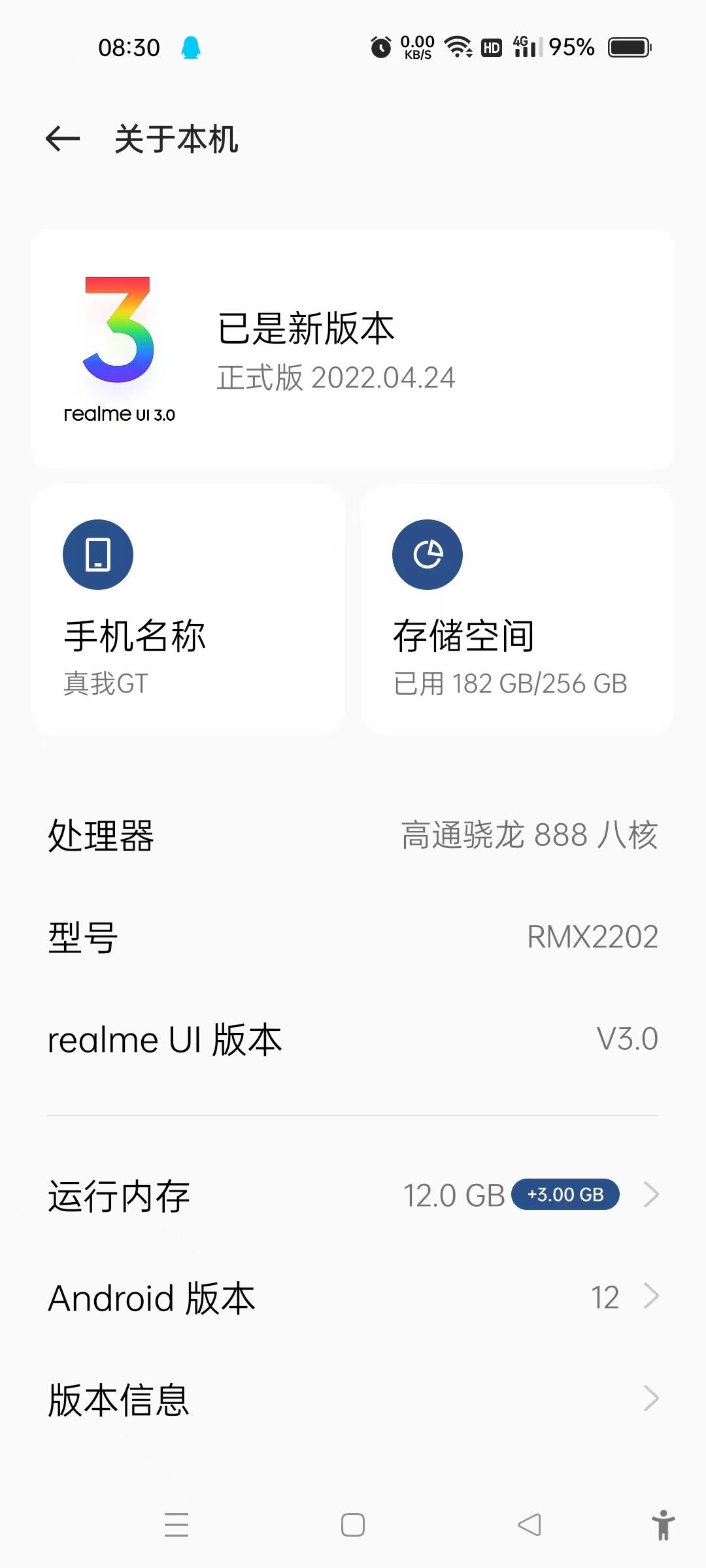The image size is (706, 1568).
Task: Tap the realme UI 版本 row
Action: point(353,1039)
